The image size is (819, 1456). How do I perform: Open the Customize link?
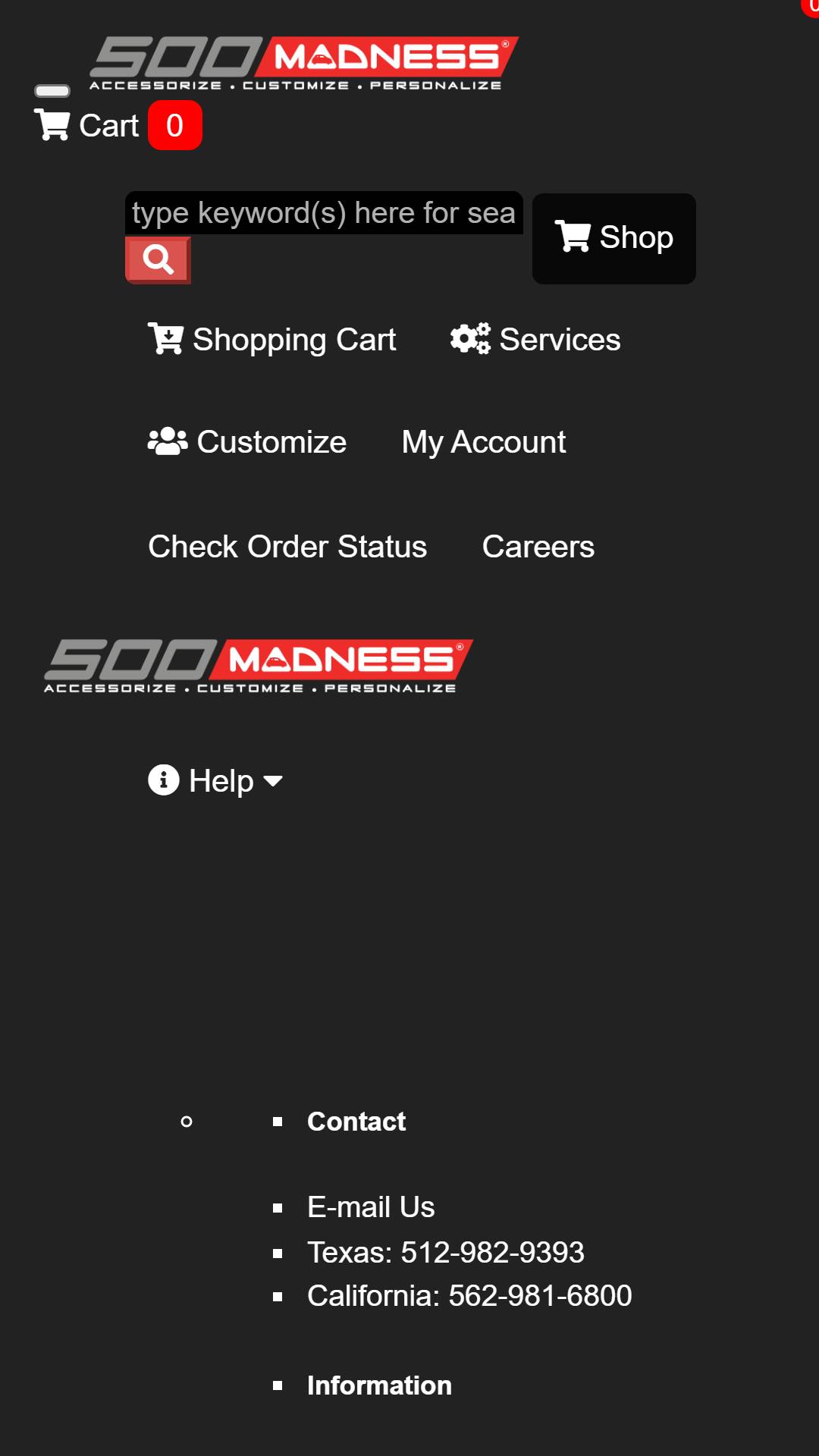247,442
